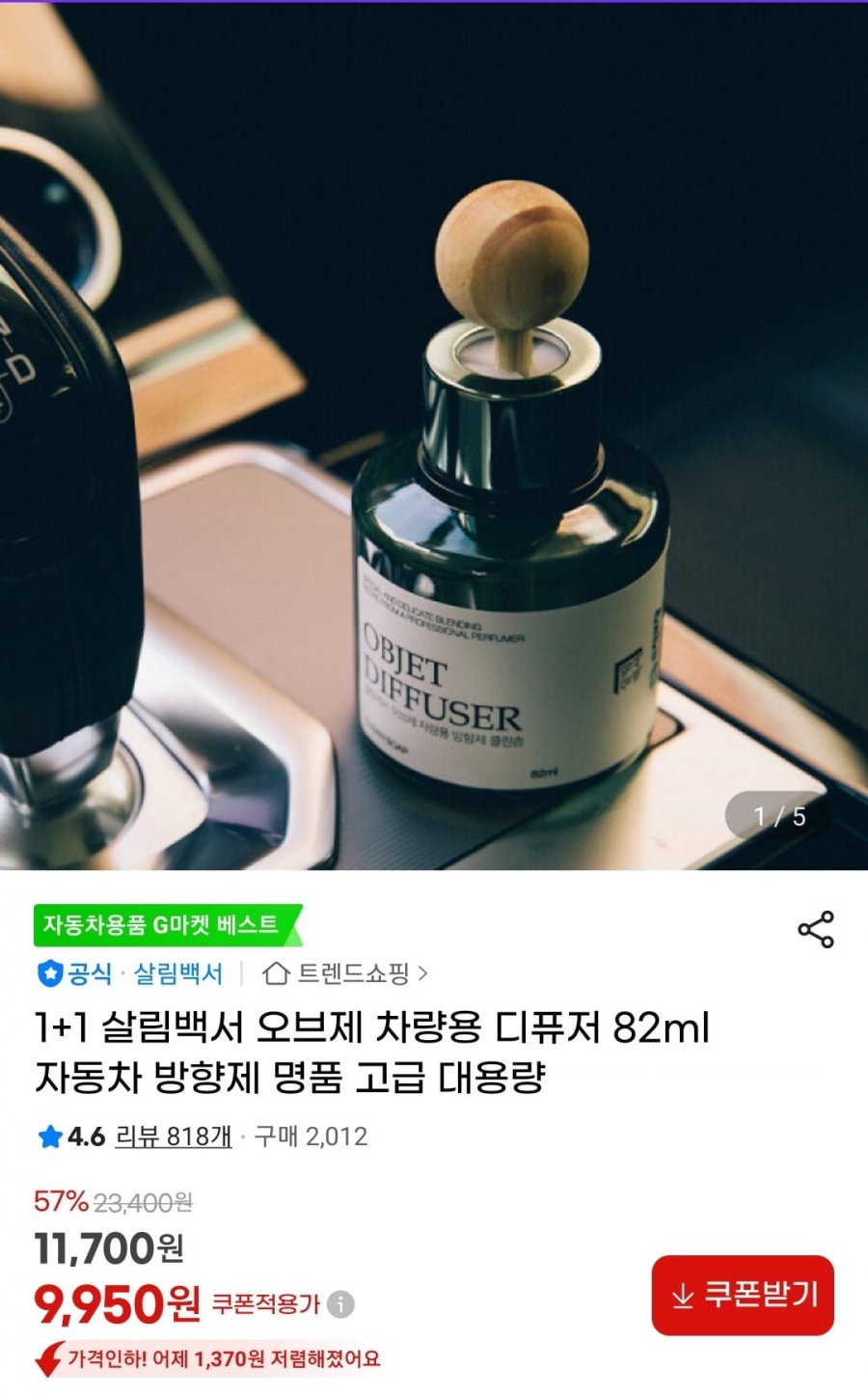
Task: Tap the 쿠폰받기 coupon button
Action: tap(743, 1296)
